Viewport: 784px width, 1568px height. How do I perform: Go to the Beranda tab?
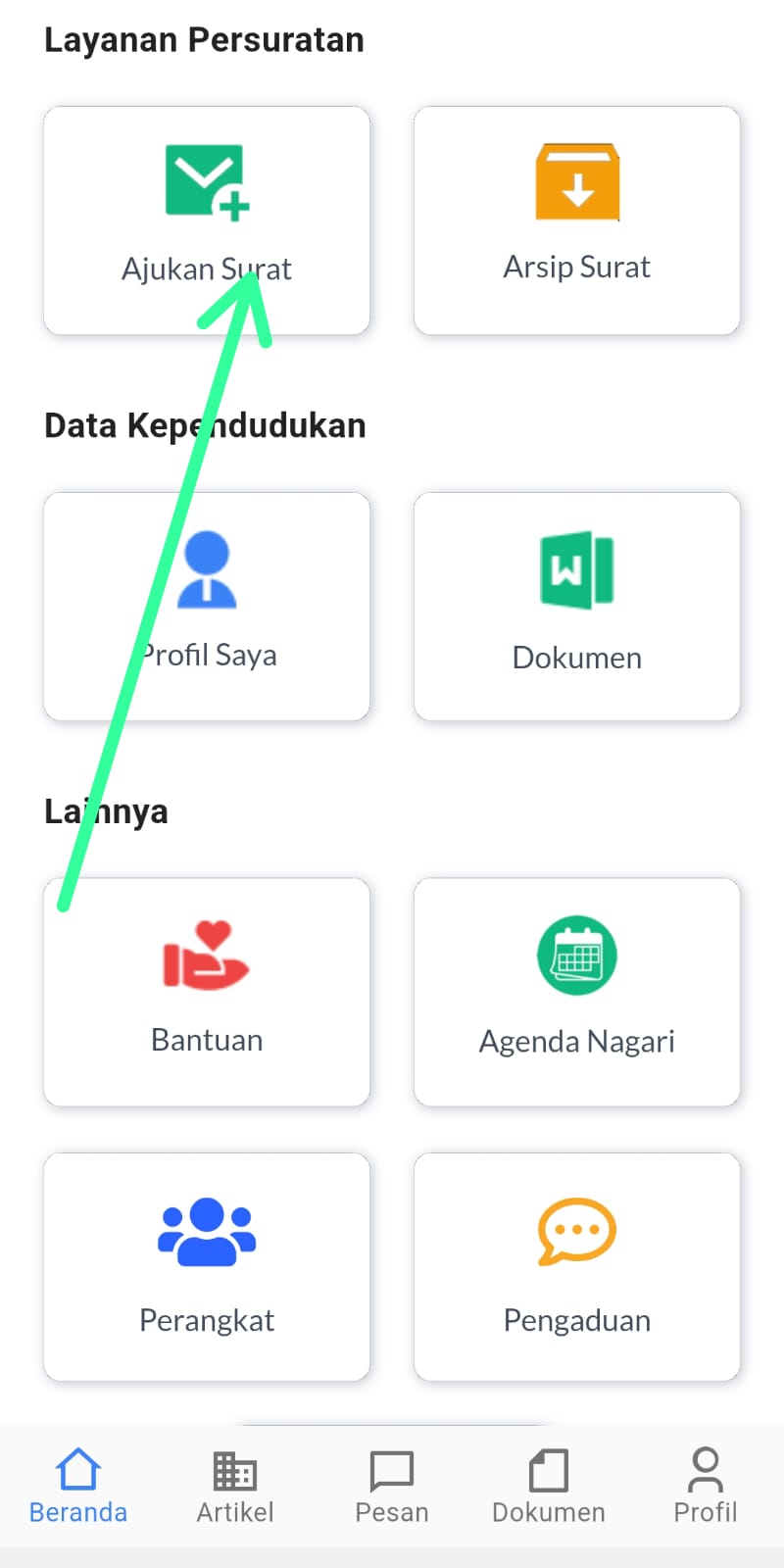[78, 1487]
